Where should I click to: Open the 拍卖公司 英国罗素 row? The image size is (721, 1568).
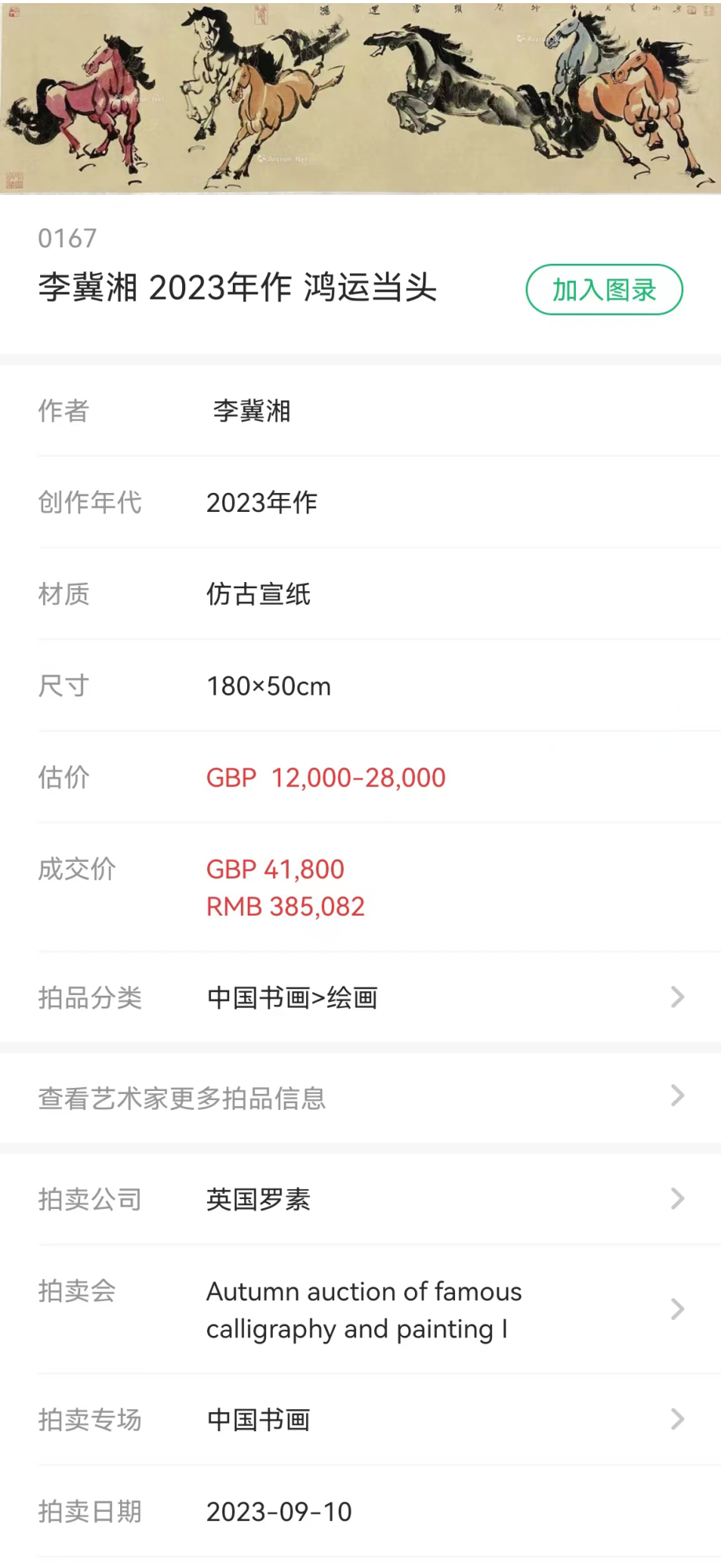360,1199
